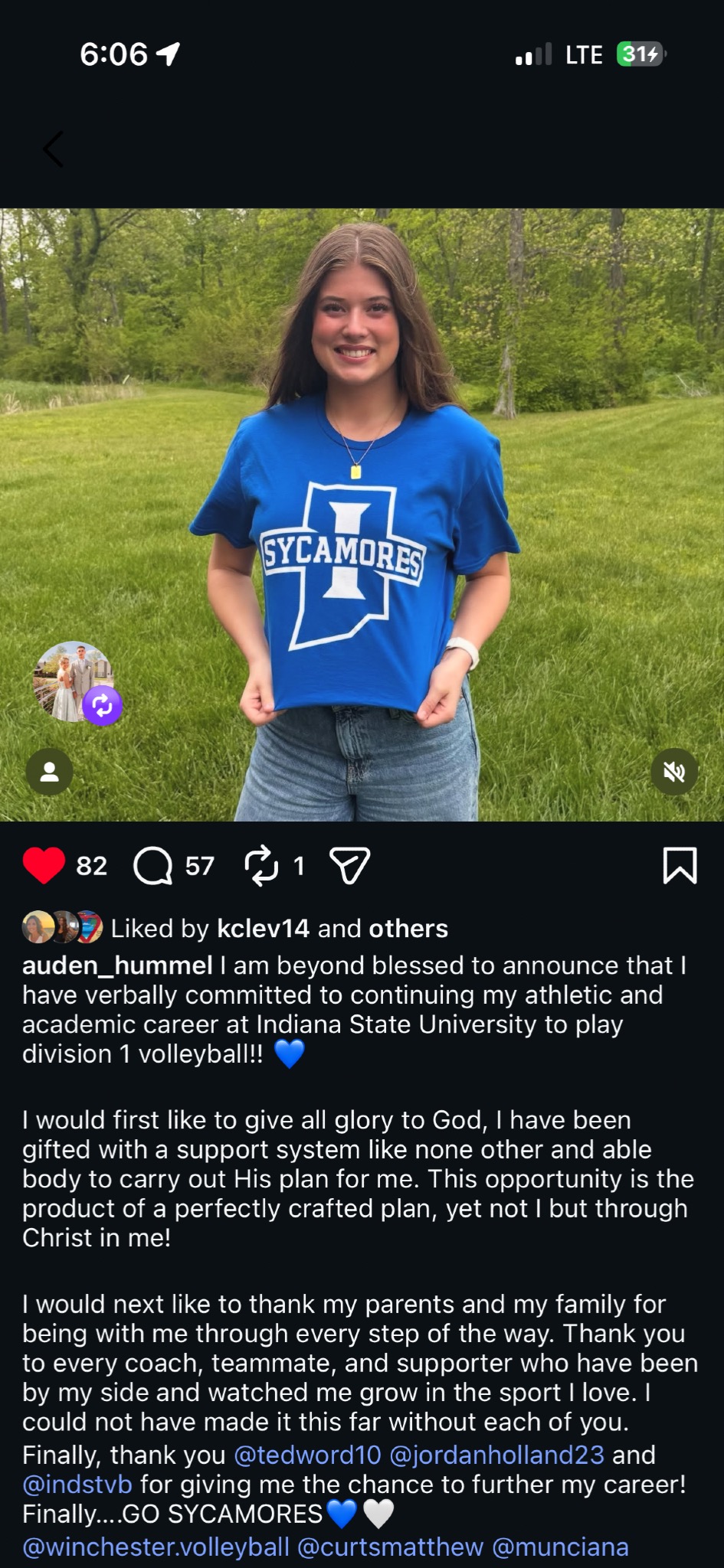
Task: Open kclev14's profile from the likes line
Action: point(263,928)
